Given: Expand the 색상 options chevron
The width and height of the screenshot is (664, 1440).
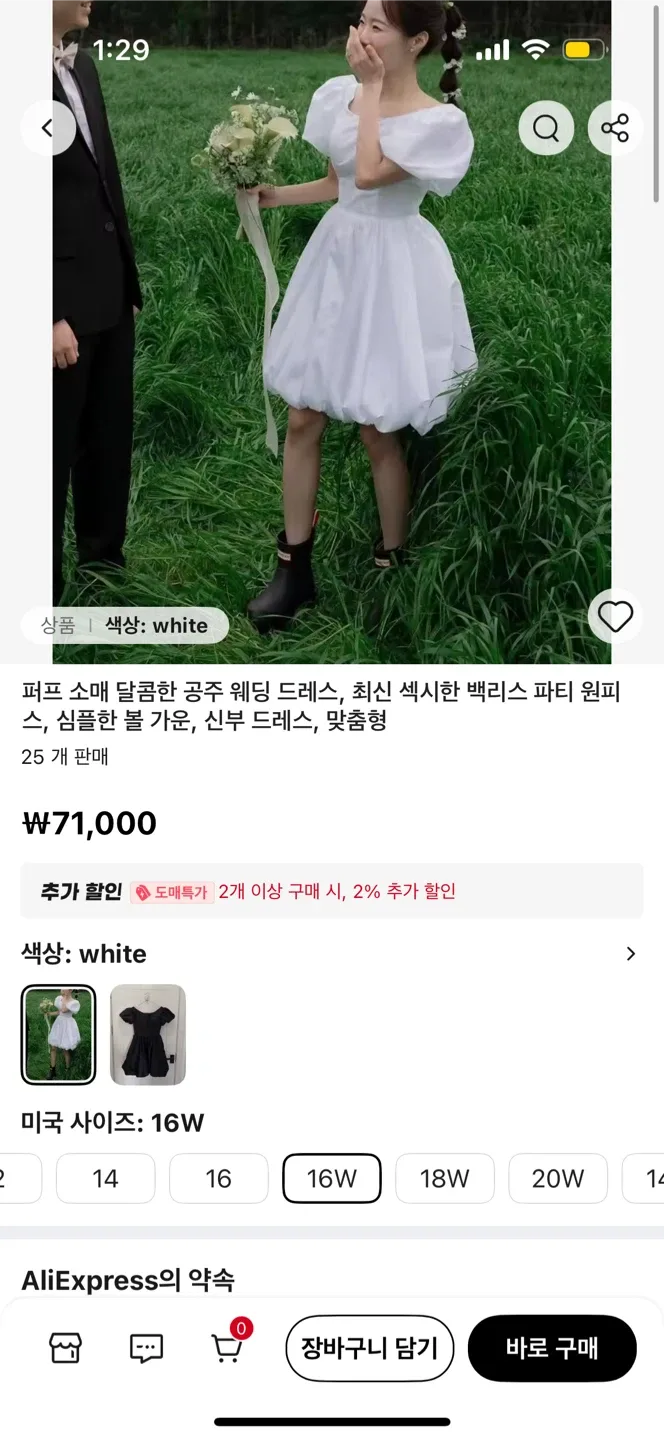Looking at the screenshot, I should click(630, 954).
